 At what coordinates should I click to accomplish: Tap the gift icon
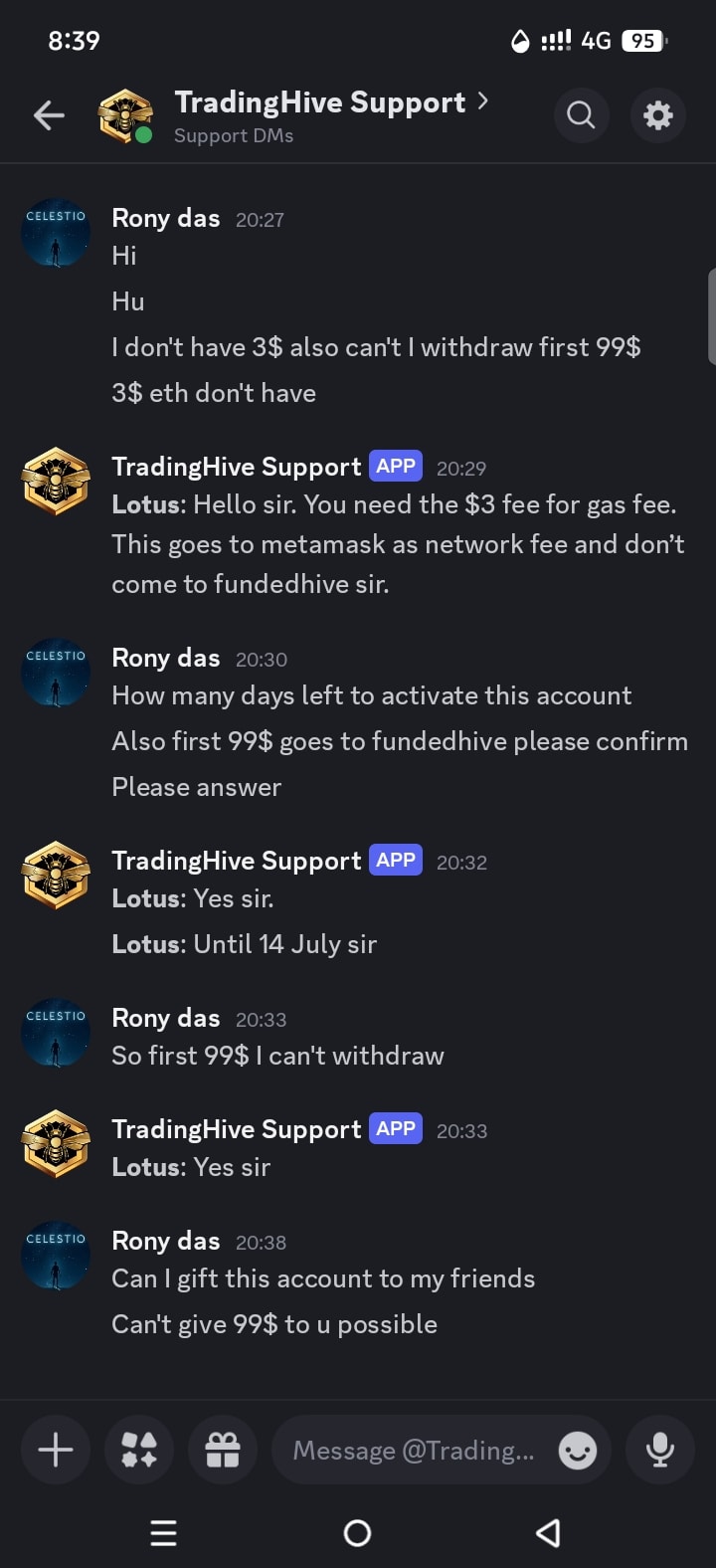coord(223,1450)
